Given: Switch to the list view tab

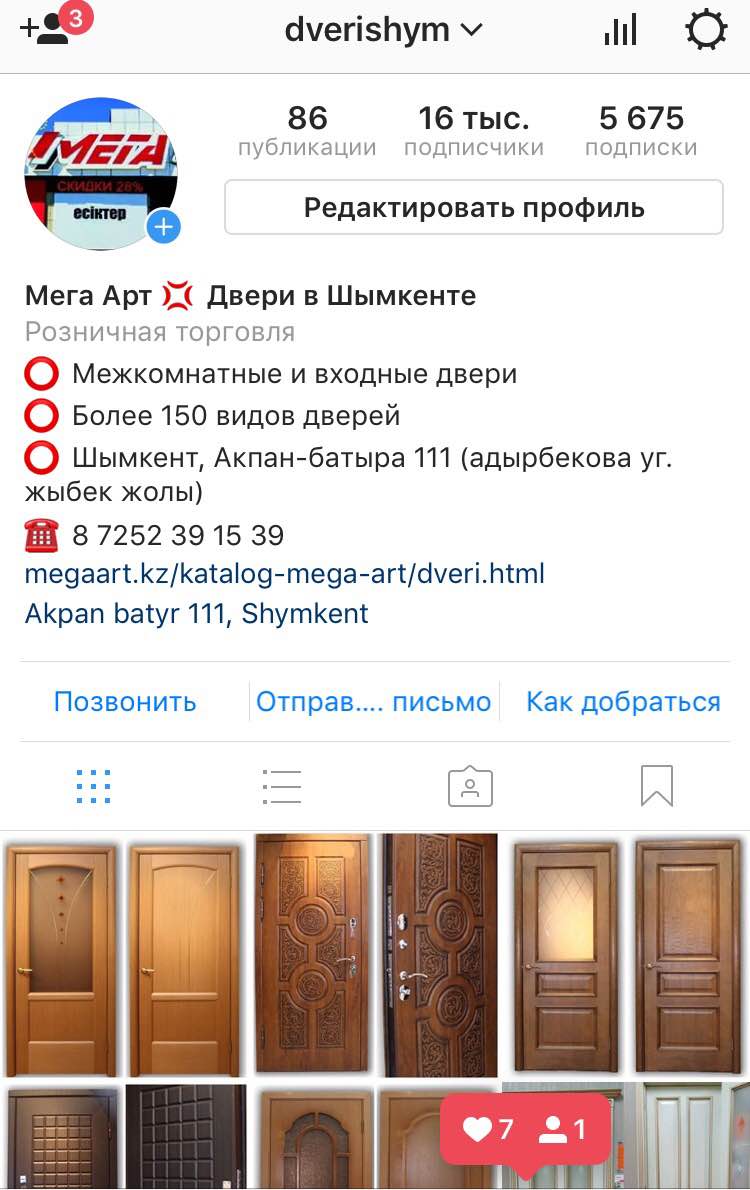Looking at the screenshot, I should [x=281, y=786].
